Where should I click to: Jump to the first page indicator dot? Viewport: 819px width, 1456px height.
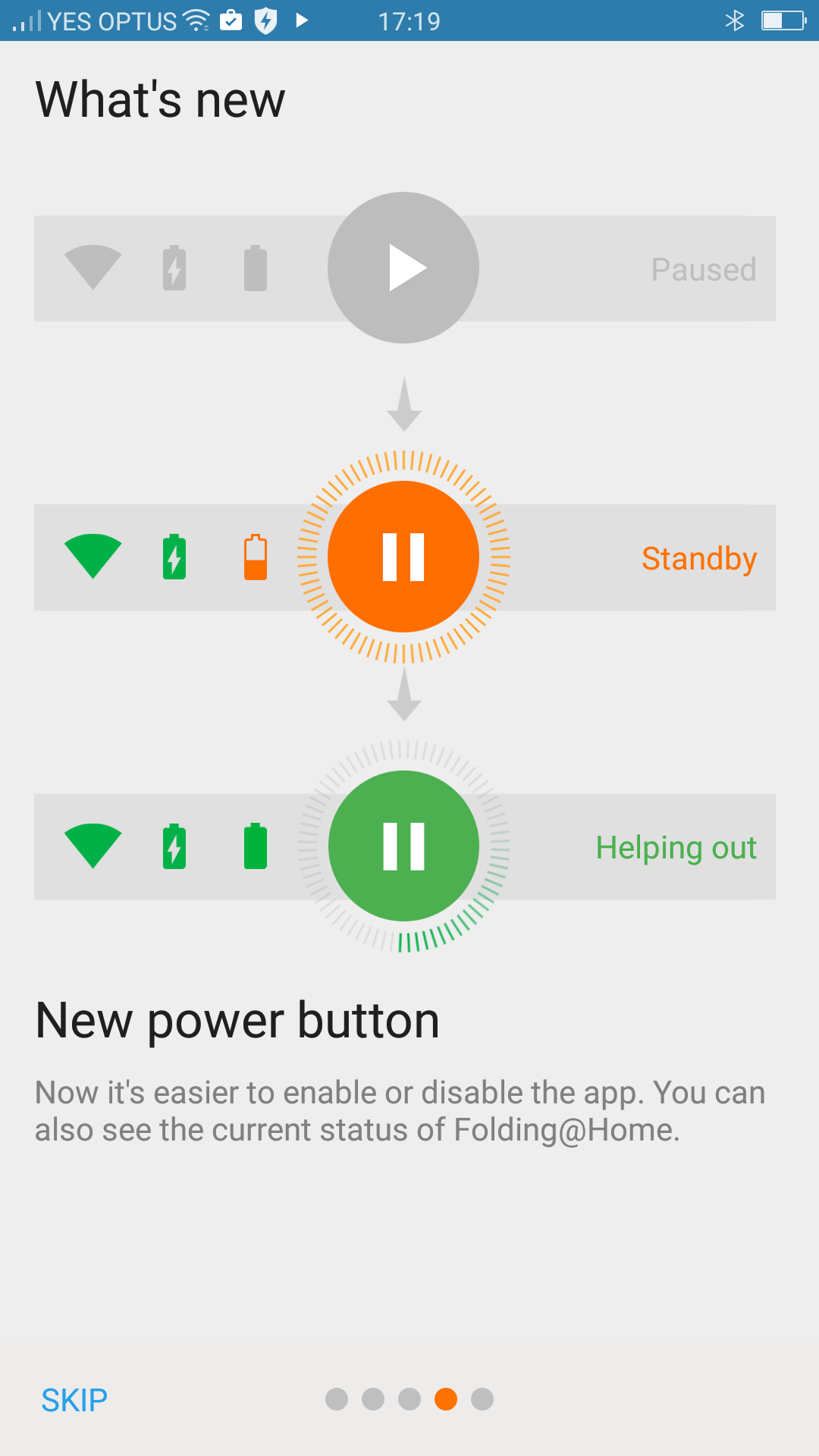click(337, 1399)
